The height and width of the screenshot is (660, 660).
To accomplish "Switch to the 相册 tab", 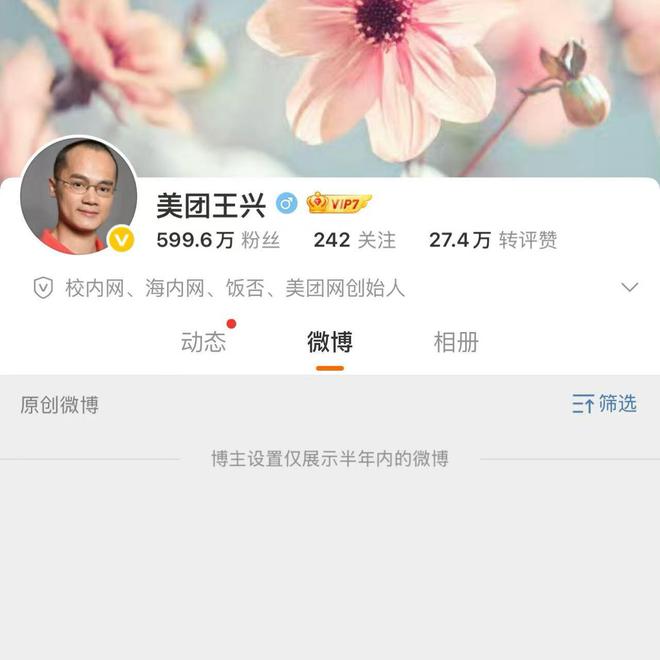I will (455, 342).
